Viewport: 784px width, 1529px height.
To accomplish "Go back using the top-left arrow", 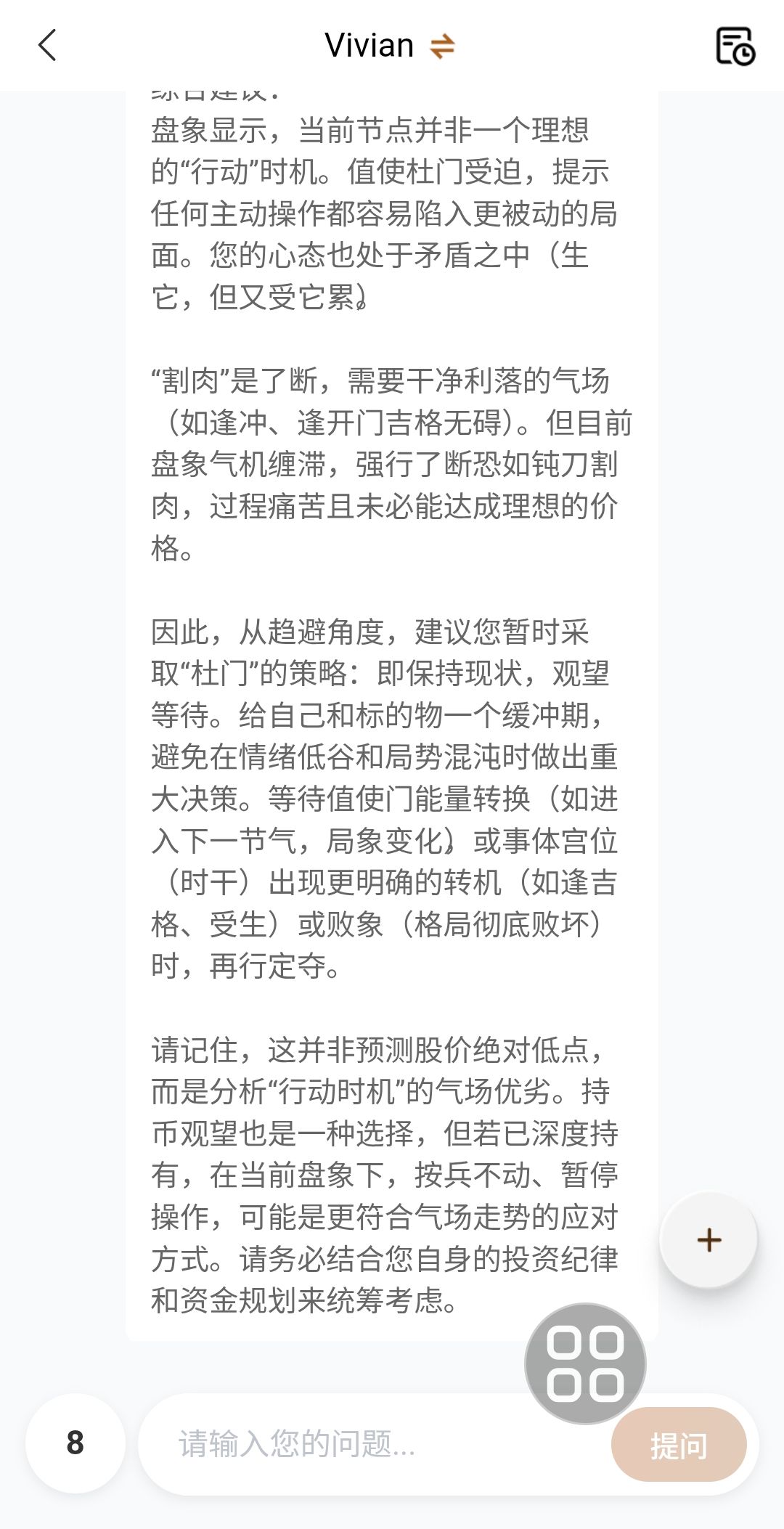I will (x=47, y=46).
